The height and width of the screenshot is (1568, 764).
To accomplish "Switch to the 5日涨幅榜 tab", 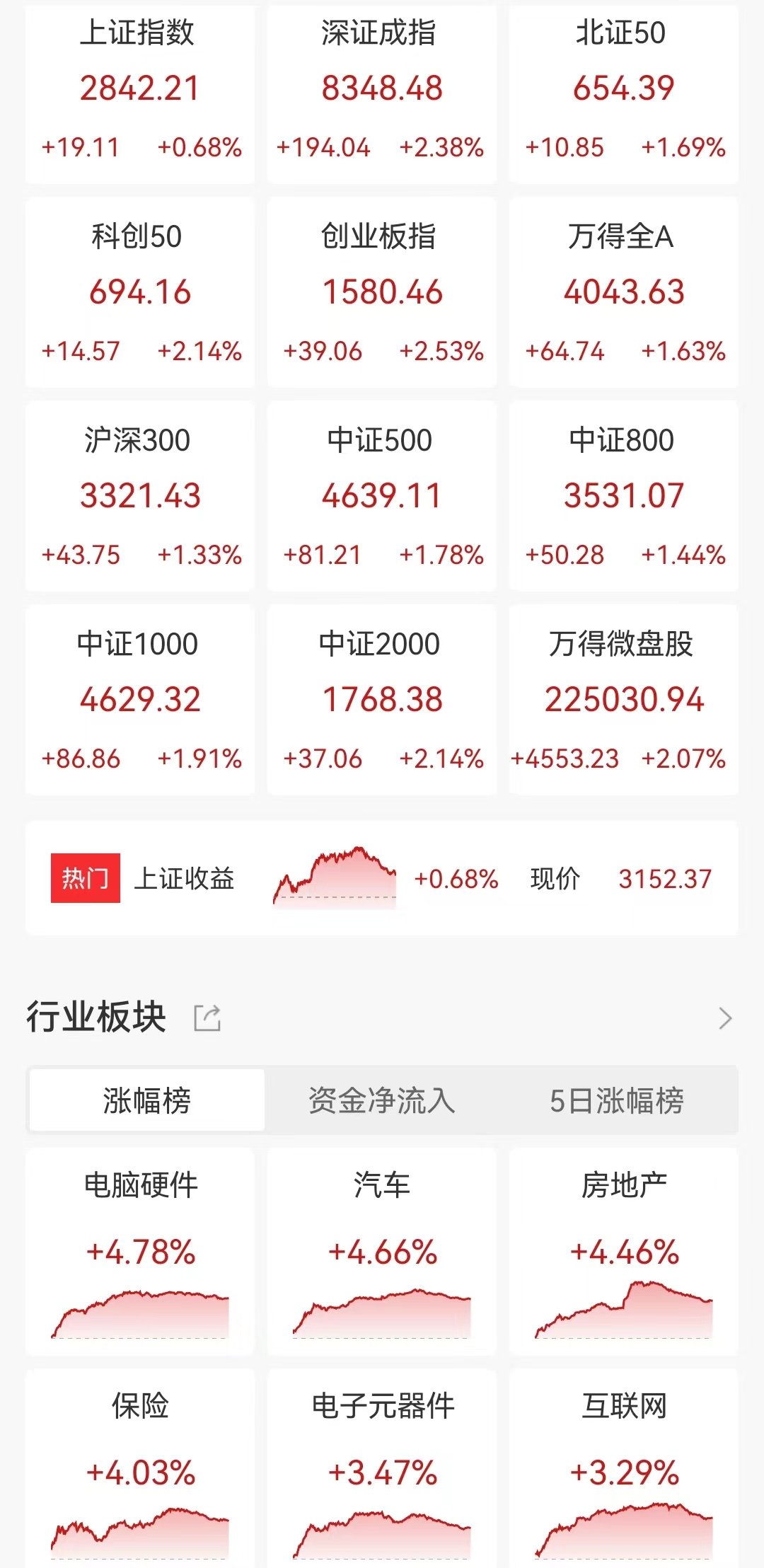I will [617, 1100].
